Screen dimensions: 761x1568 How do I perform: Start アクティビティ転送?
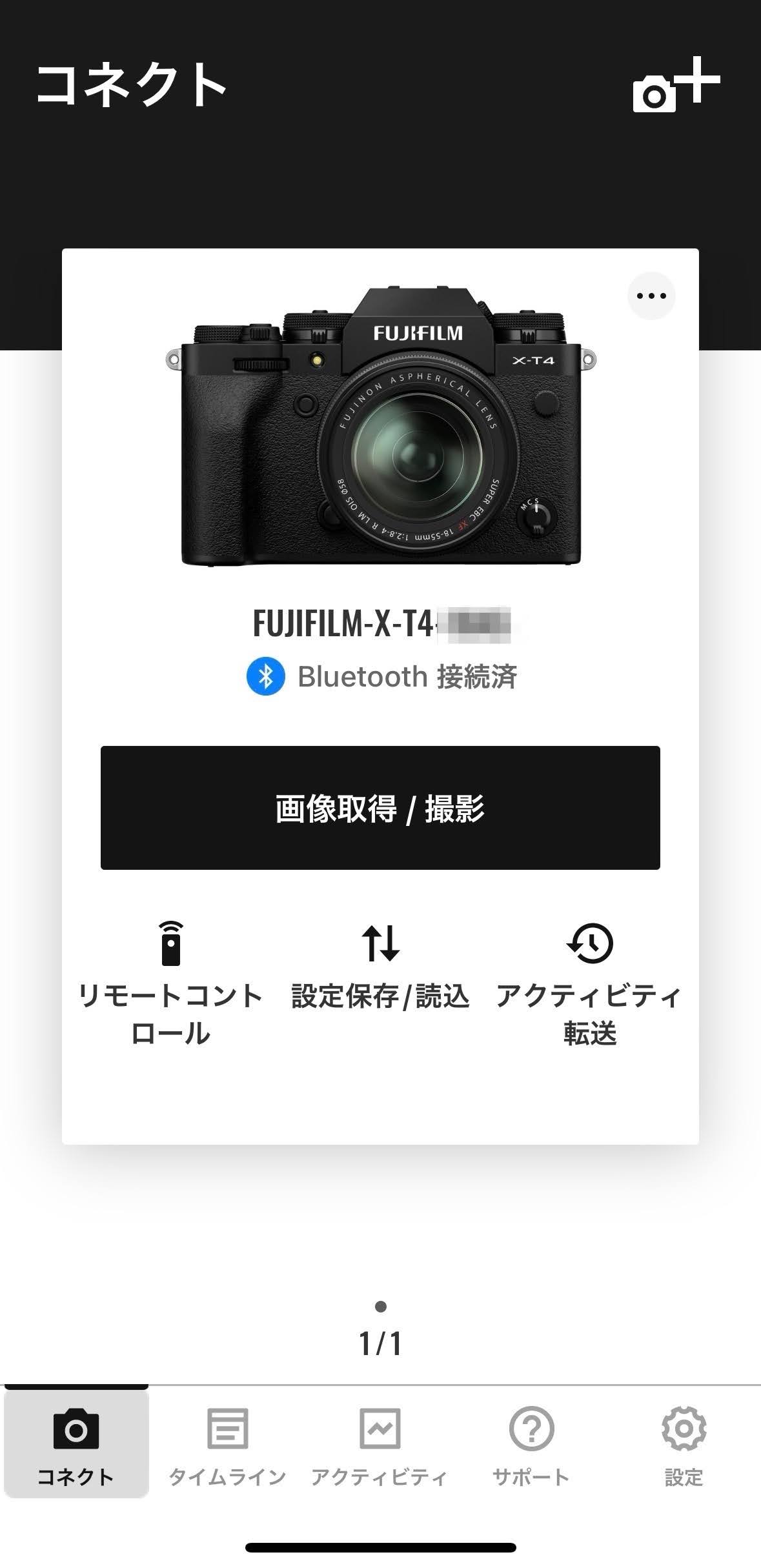[x=589, y=982]
